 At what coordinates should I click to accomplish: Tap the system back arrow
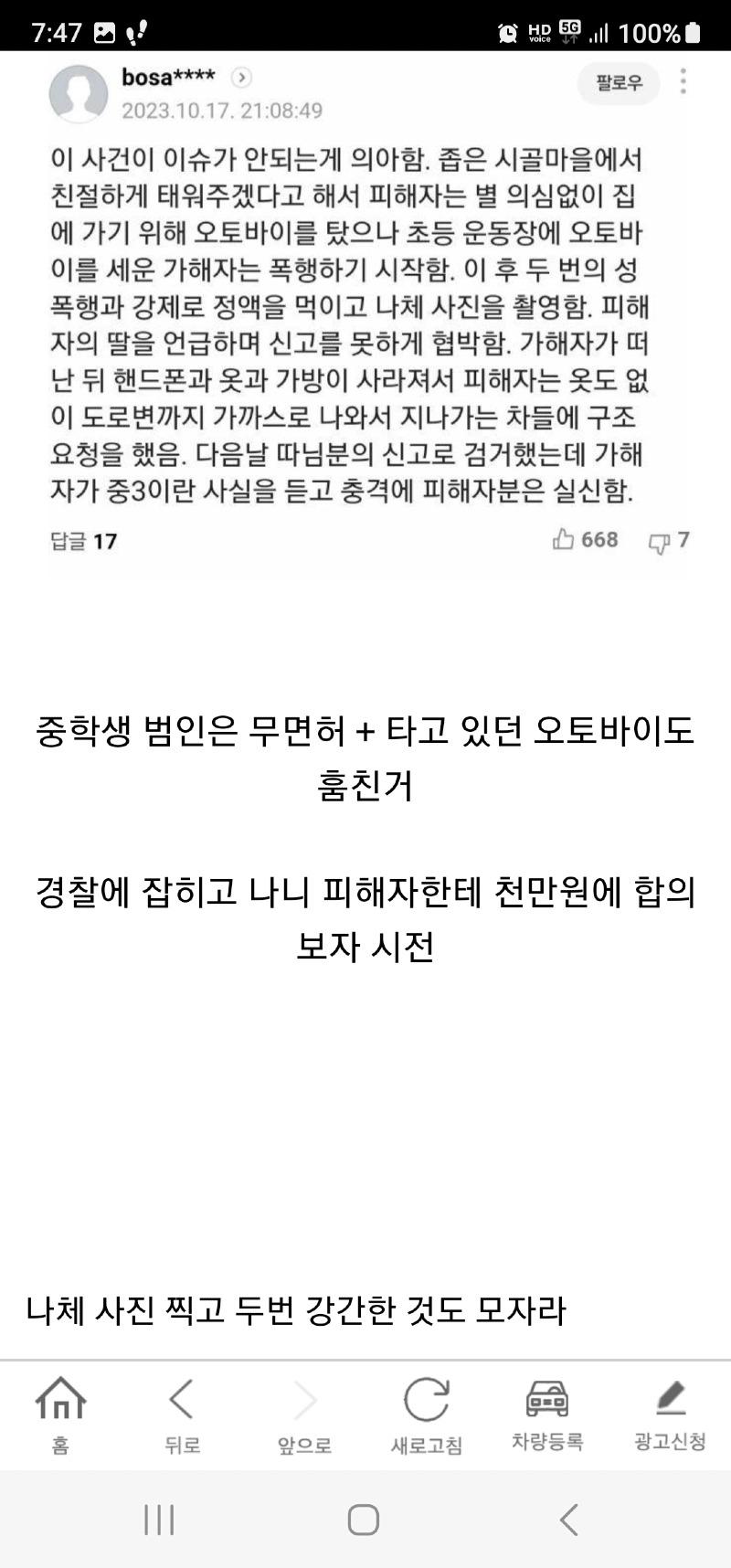568,1520
